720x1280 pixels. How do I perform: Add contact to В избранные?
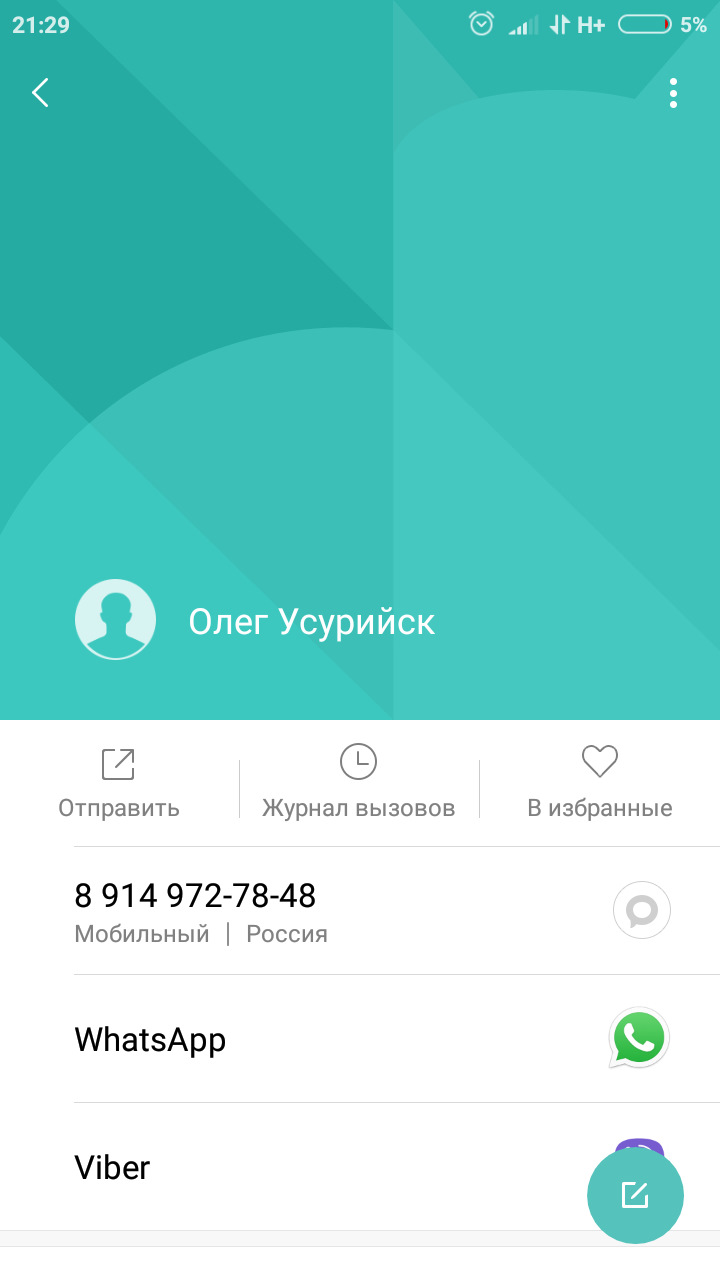(x=599, y=783)
